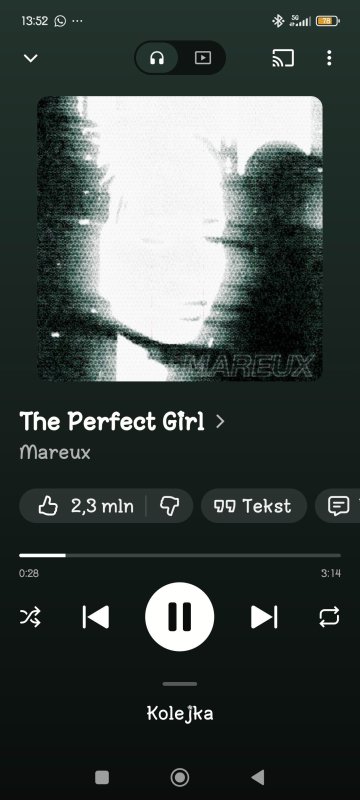The height and width of the screenshot is (800, 360).
Task: Dislike the song with thumbs down
Action: [x=169, y=506]
